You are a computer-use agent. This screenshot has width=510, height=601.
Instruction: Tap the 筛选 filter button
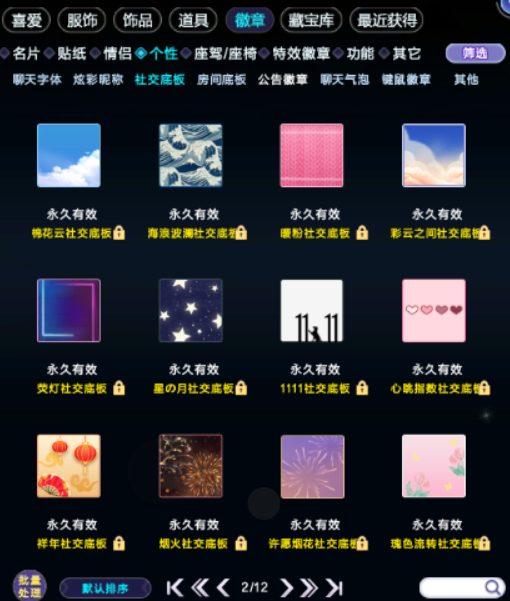click(x=475, y=53)
